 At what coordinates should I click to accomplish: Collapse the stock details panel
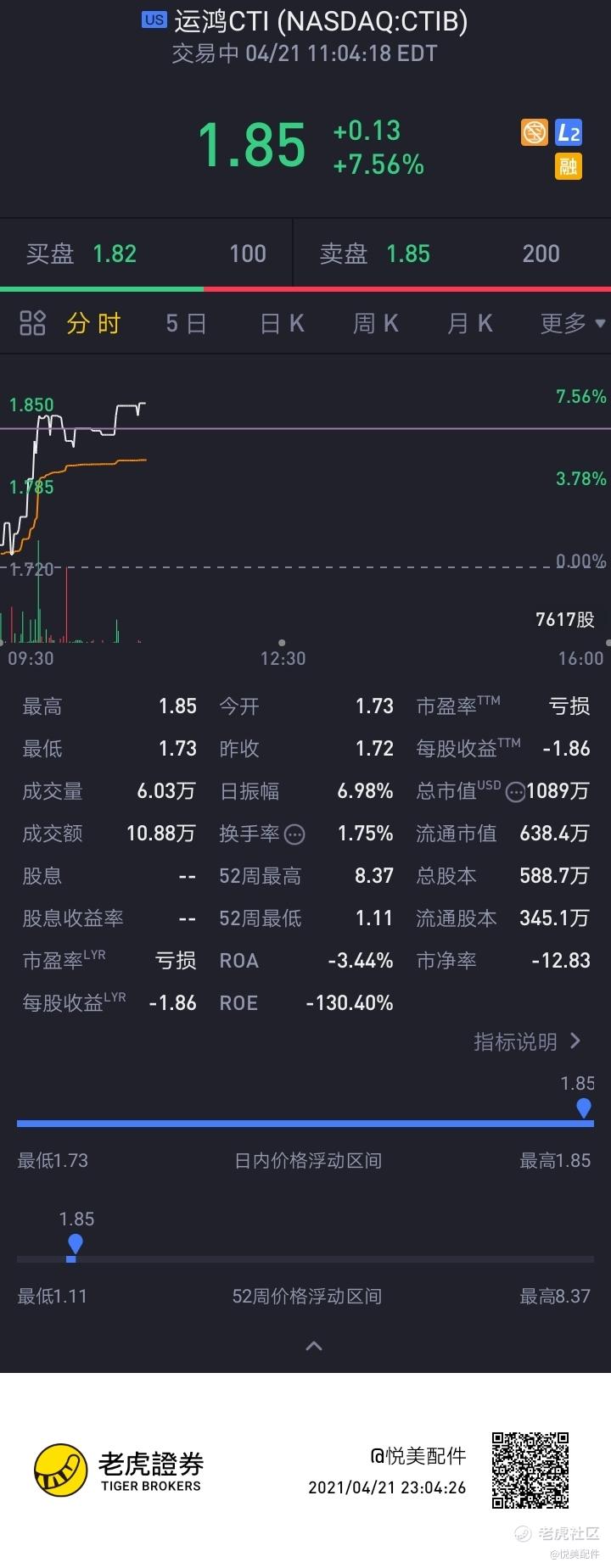[x=313, y=1346]
